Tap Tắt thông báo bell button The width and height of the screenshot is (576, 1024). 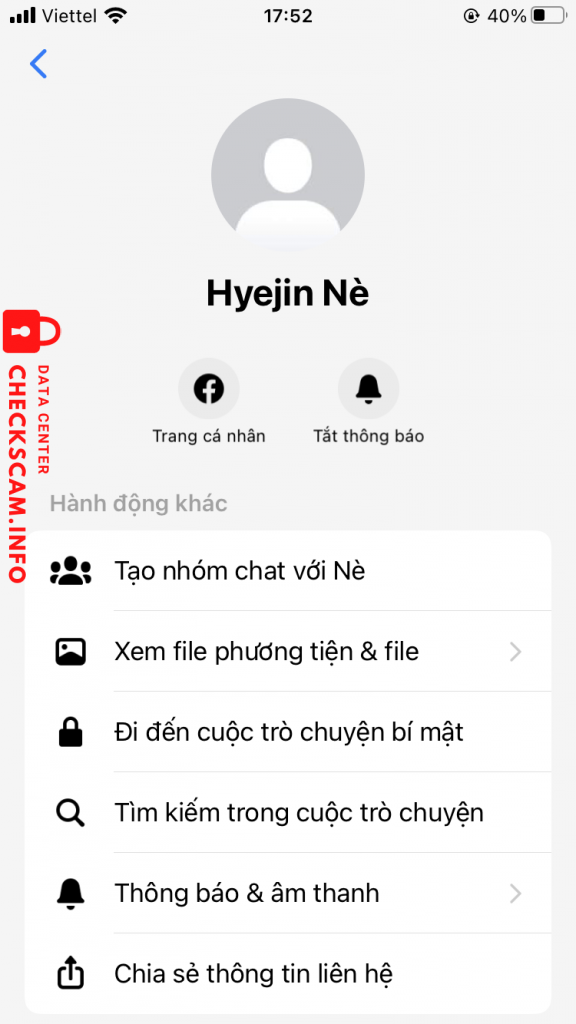point(368,389)
